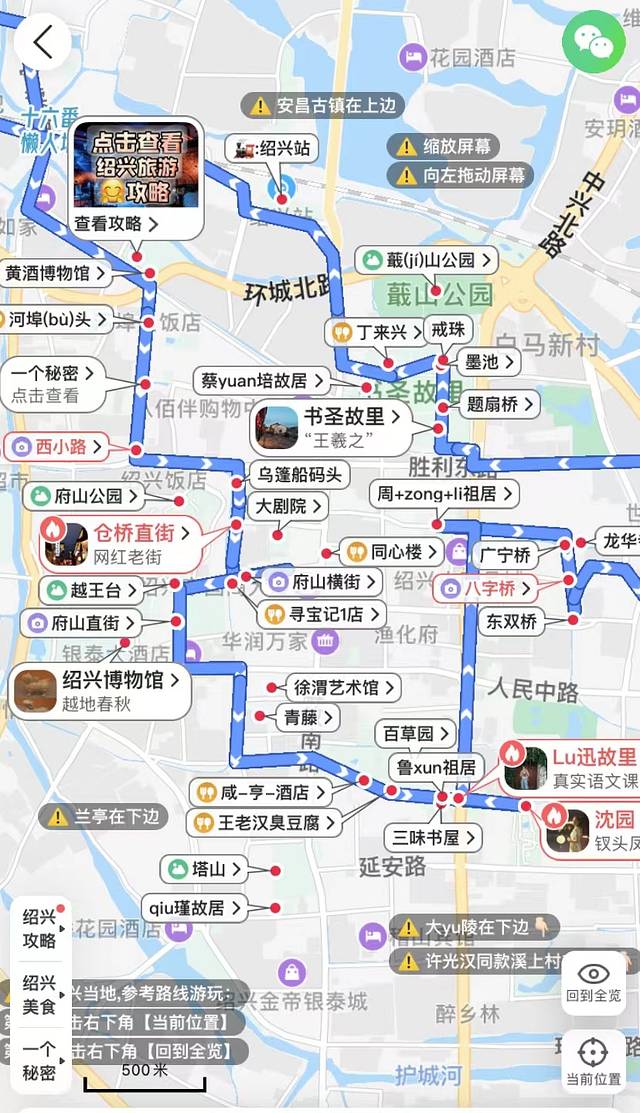
Task: Switch to the 绍兴美食 side tab
Action: 40,994
